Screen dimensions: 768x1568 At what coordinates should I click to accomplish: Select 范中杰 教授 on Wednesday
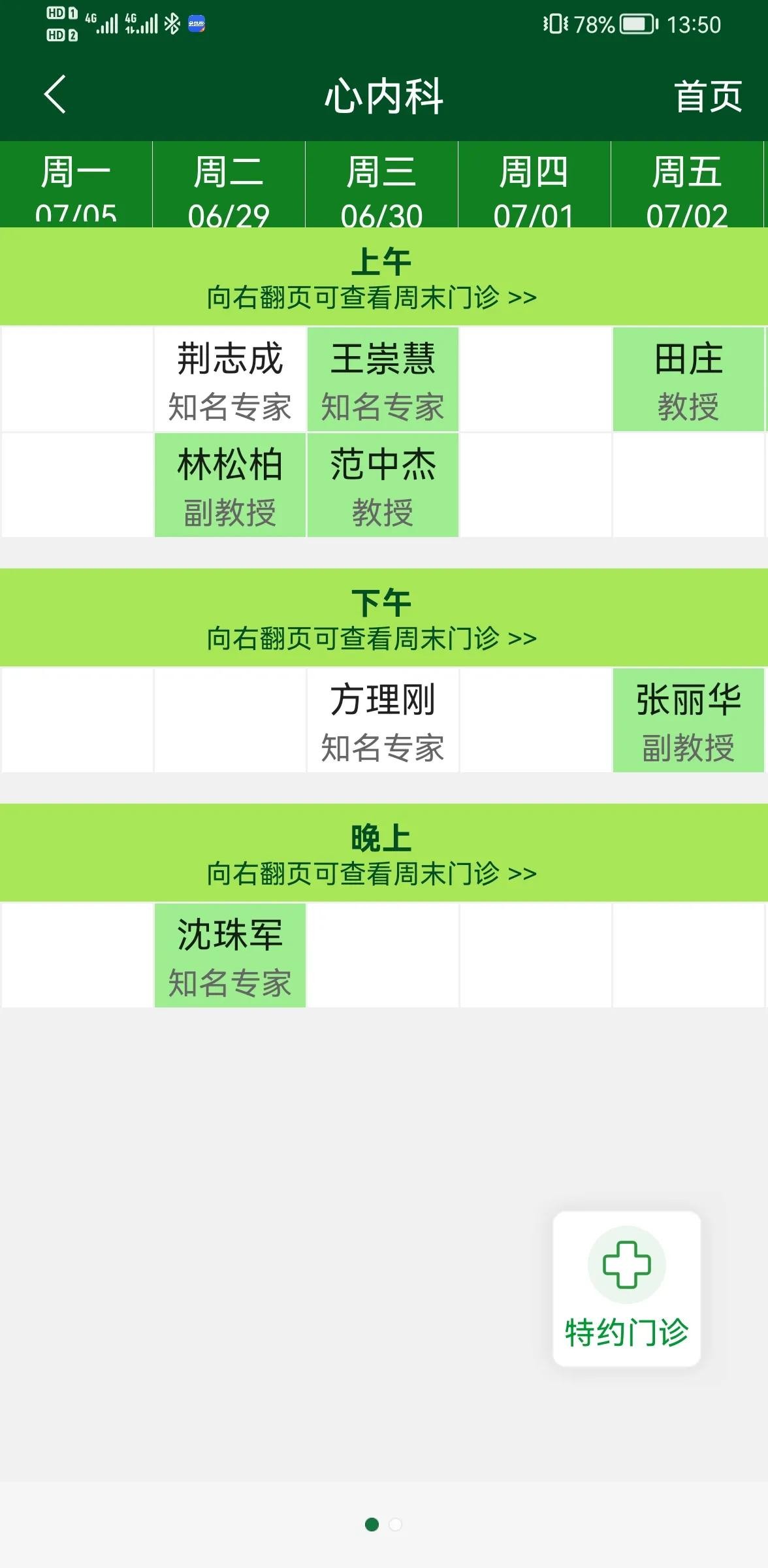tap(383, 485)
